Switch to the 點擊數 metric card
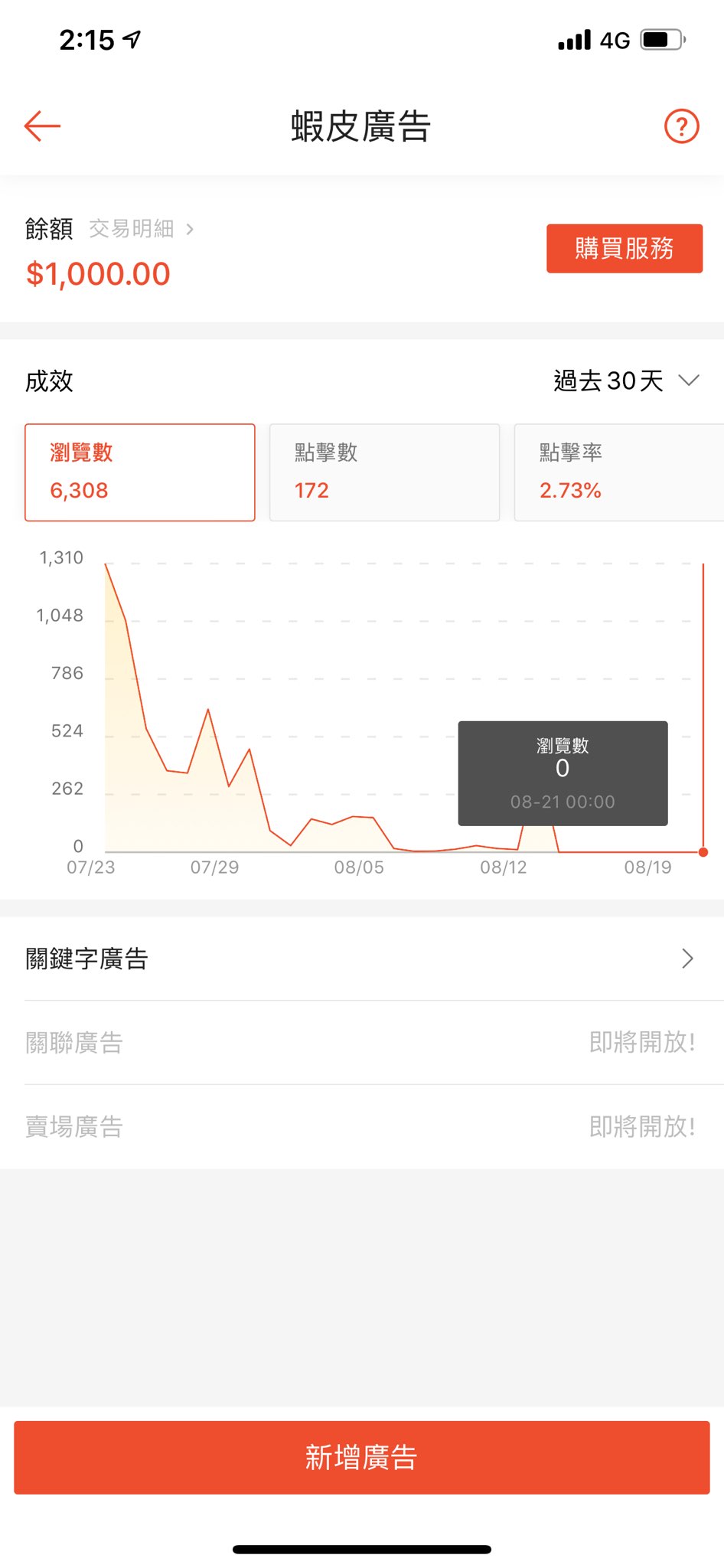This screenshot has width=724, height=1568. pos(384,472)
